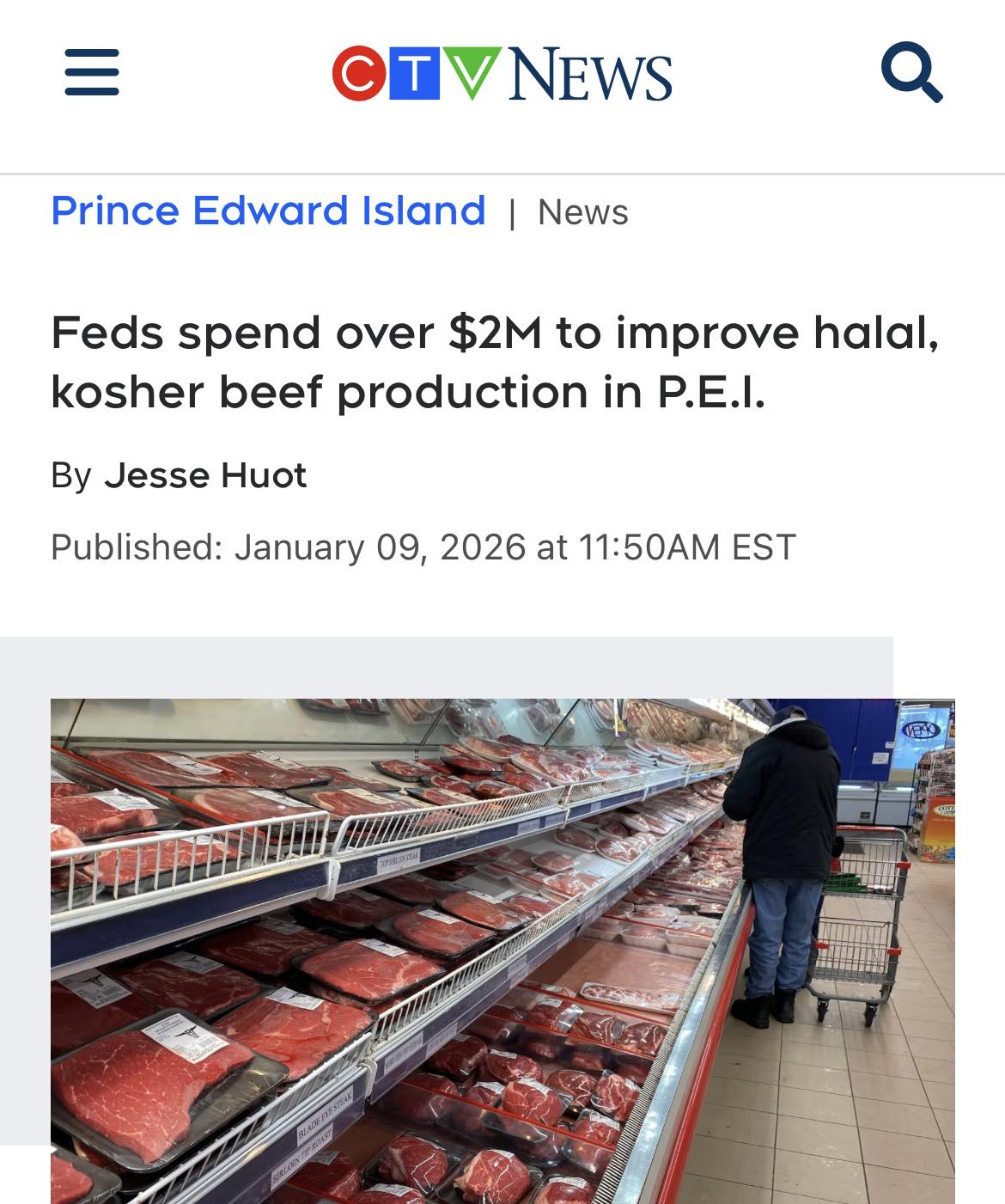Screen dimensions: 1005x1204
Task: Go to CTV News home via logo
Action: (502, 74)
